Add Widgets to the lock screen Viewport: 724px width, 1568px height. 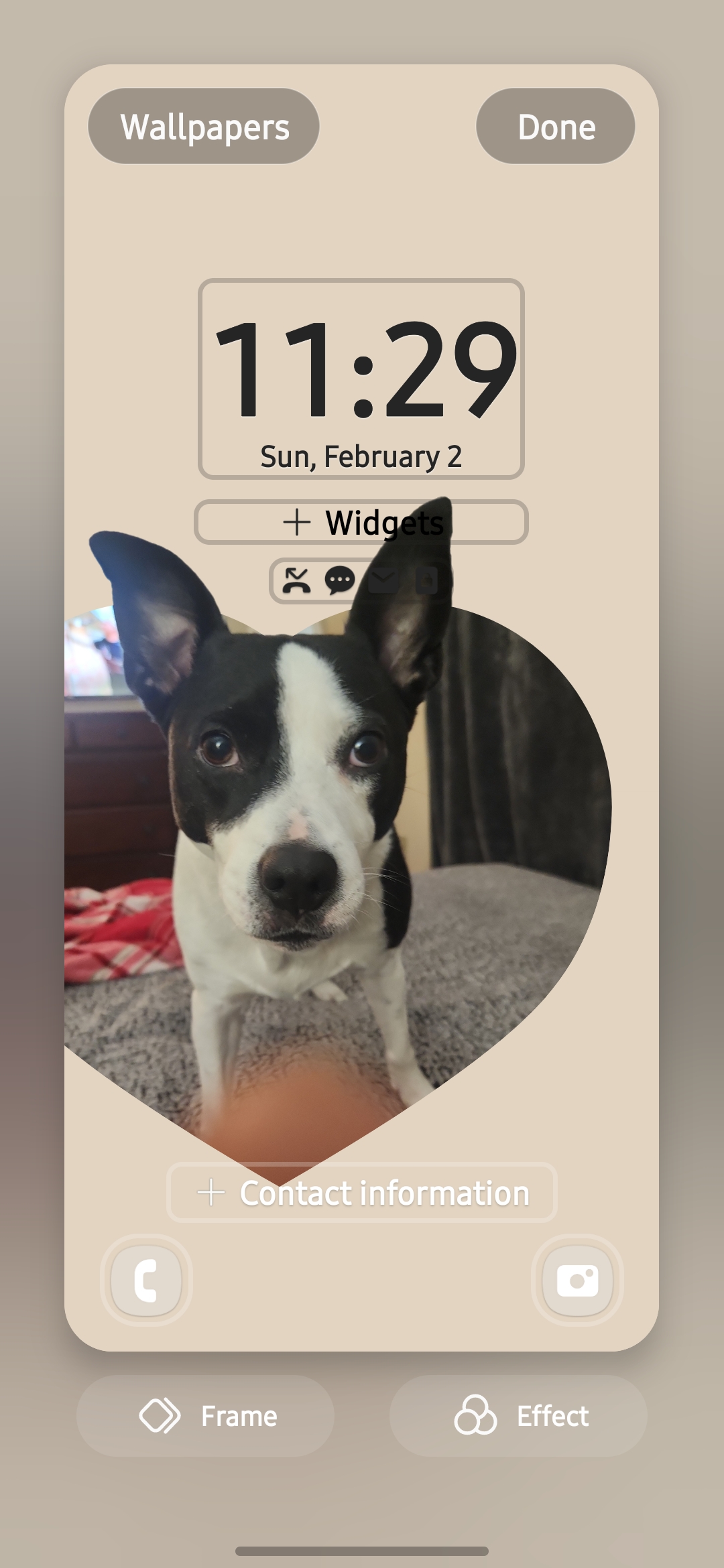click(361, 522)
